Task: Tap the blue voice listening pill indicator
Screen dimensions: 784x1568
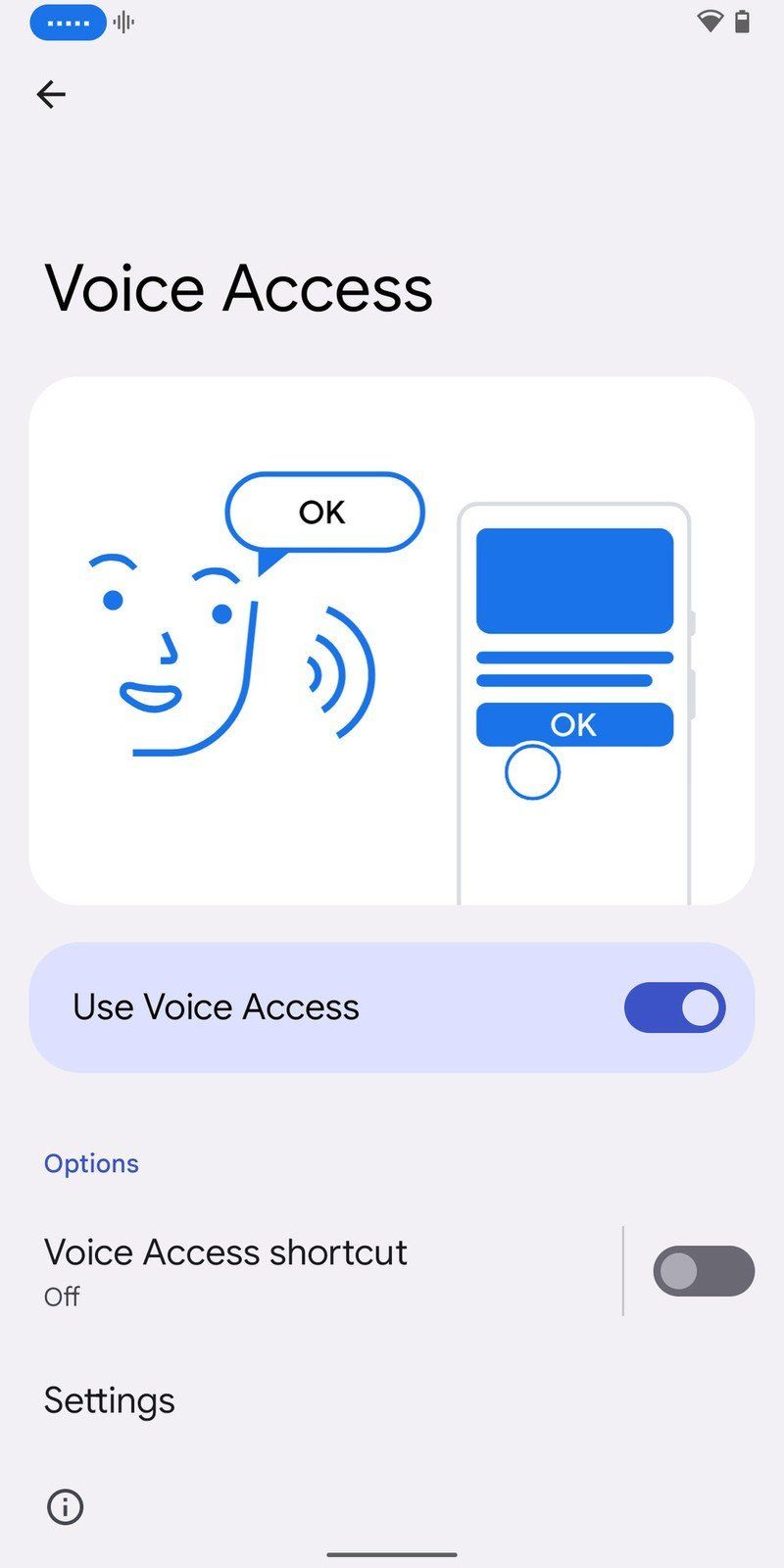Action: (x=68, y=22)
